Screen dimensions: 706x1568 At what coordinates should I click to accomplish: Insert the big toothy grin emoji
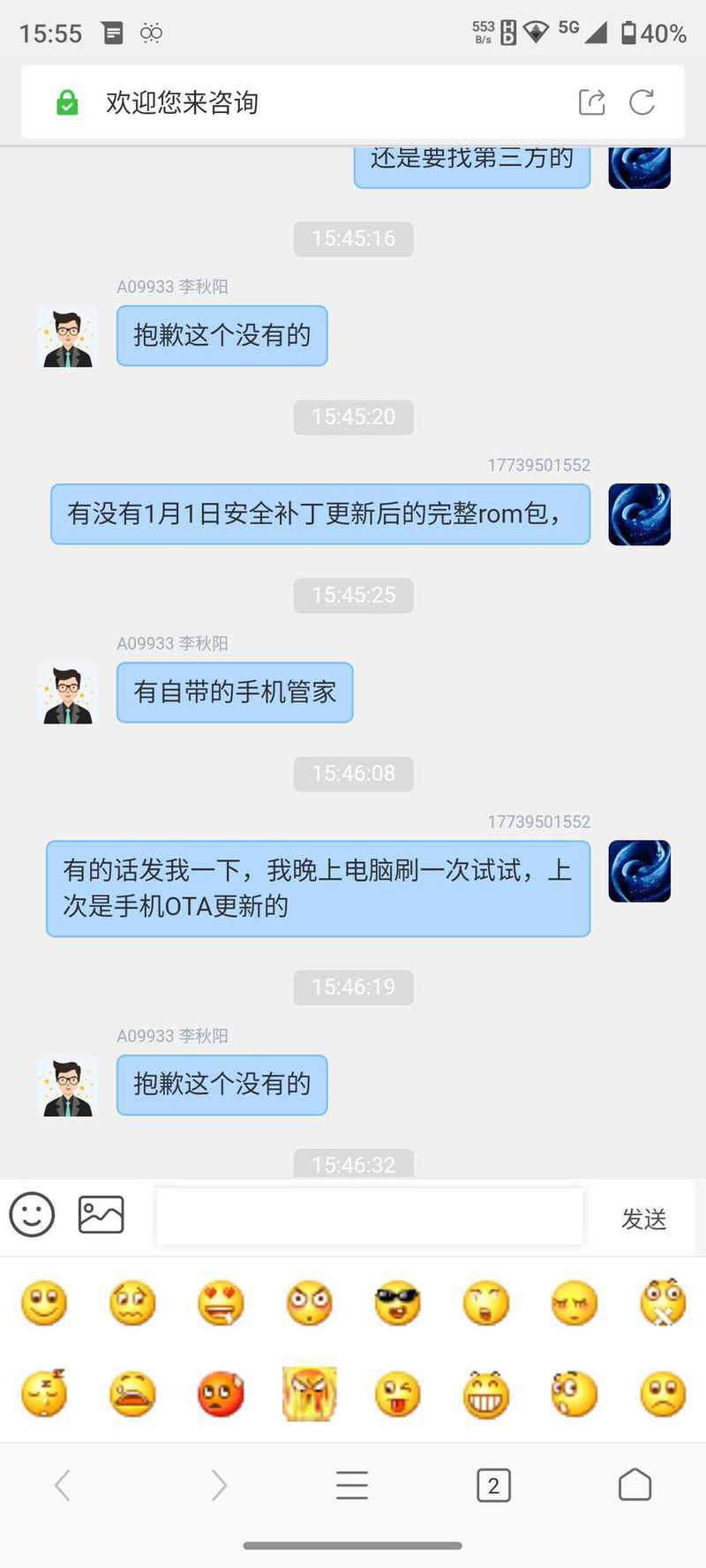[x=486, y=1394]
